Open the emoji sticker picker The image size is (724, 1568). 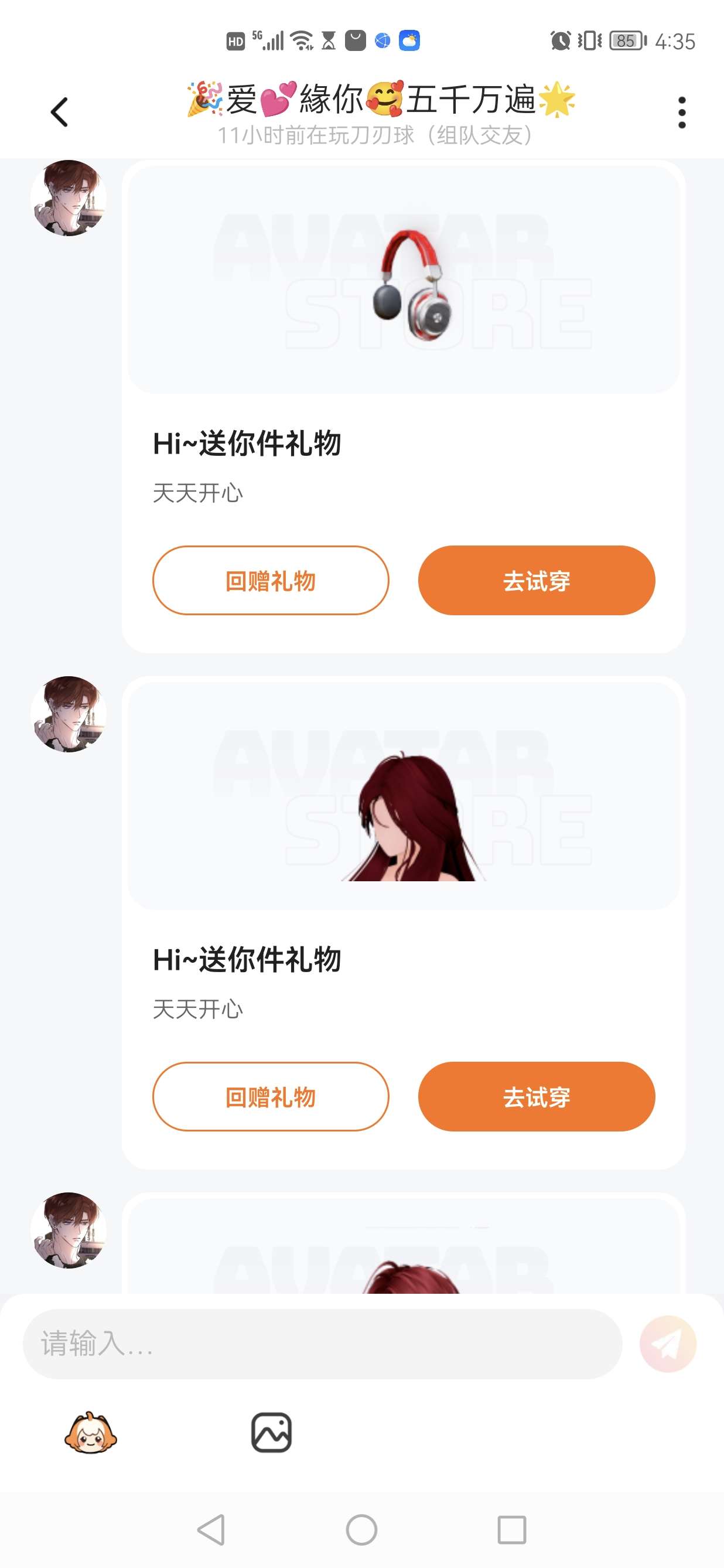tap(91, 1432)
